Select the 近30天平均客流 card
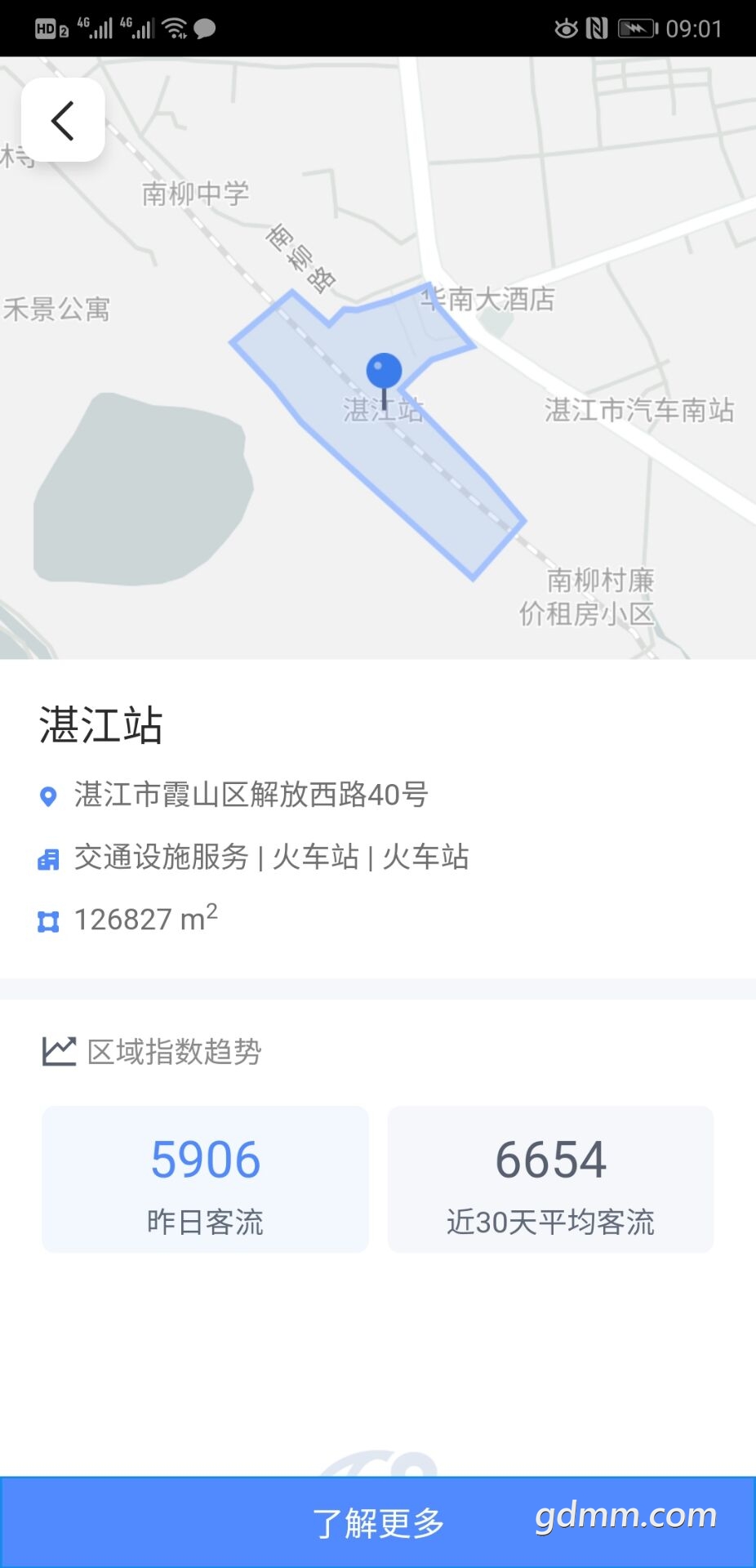The image size is (756, 1568). 550,1179
